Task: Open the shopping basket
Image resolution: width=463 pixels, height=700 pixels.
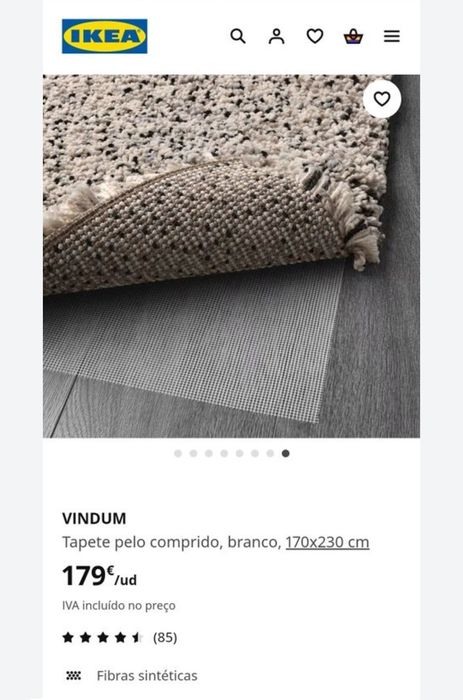Action: tap(353, 36)
